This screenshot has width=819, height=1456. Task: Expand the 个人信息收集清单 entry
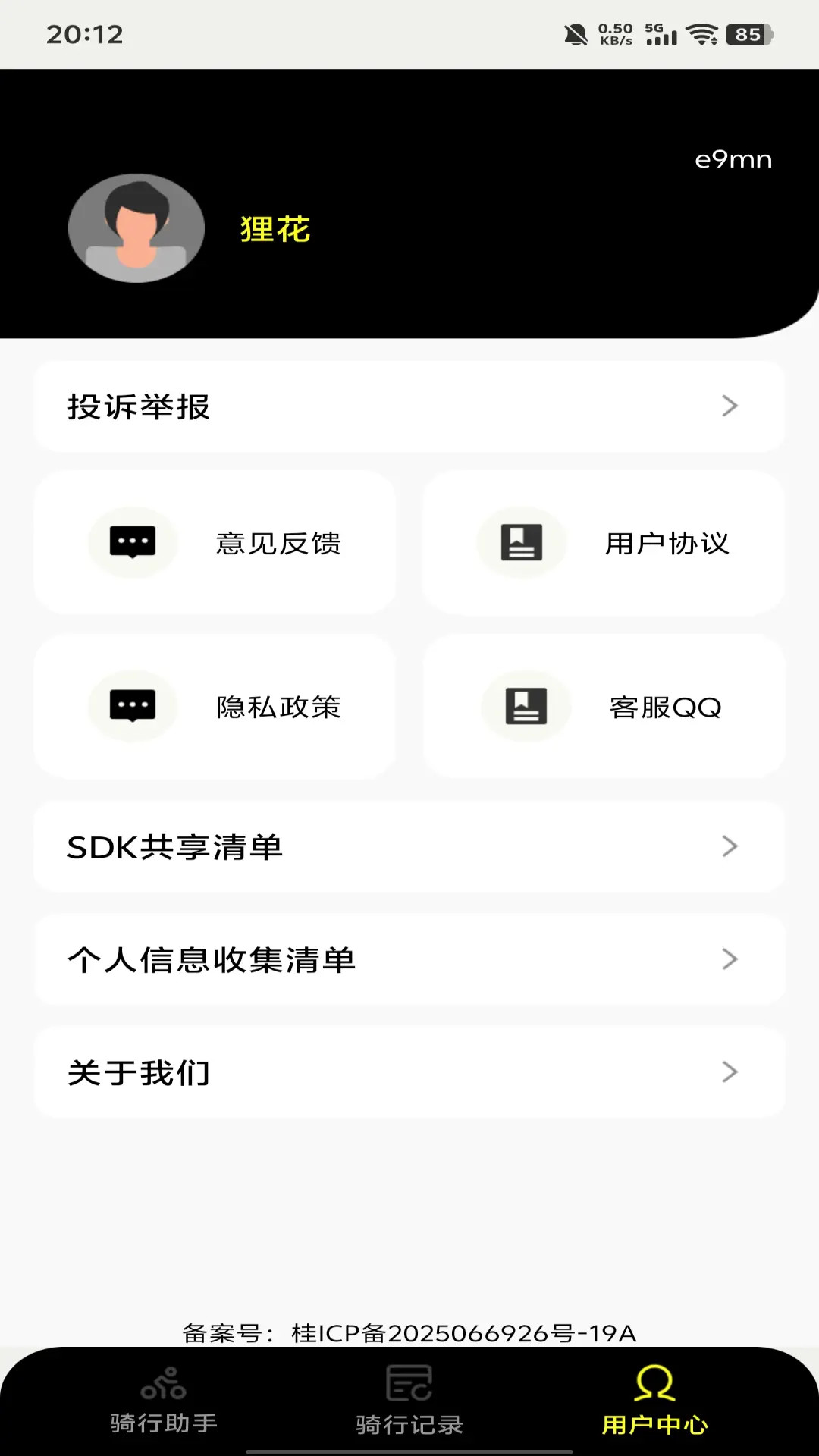point(409,959)
